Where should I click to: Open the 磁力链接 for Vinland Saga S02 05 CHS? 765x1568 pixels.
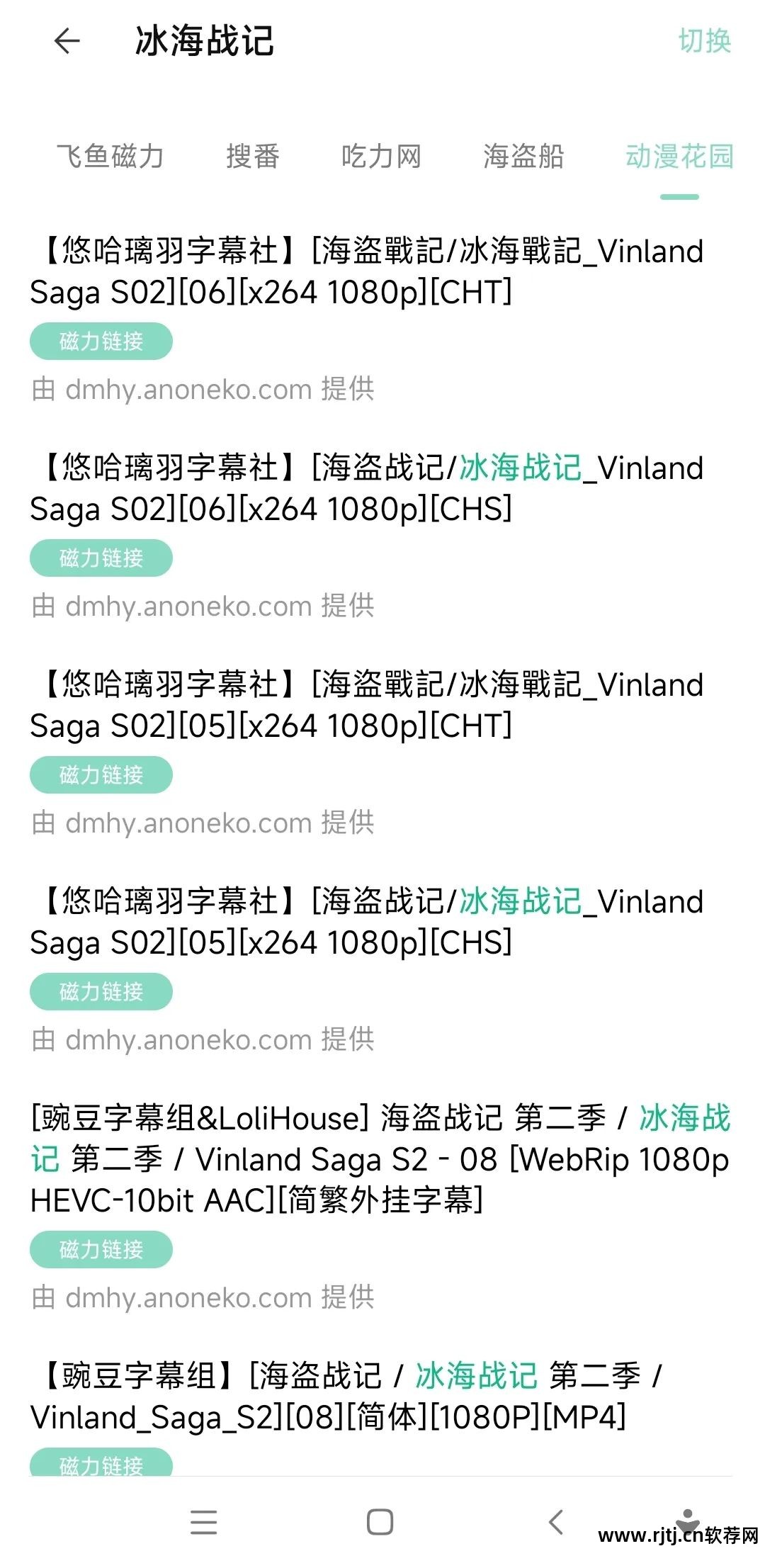click(100, 992)
